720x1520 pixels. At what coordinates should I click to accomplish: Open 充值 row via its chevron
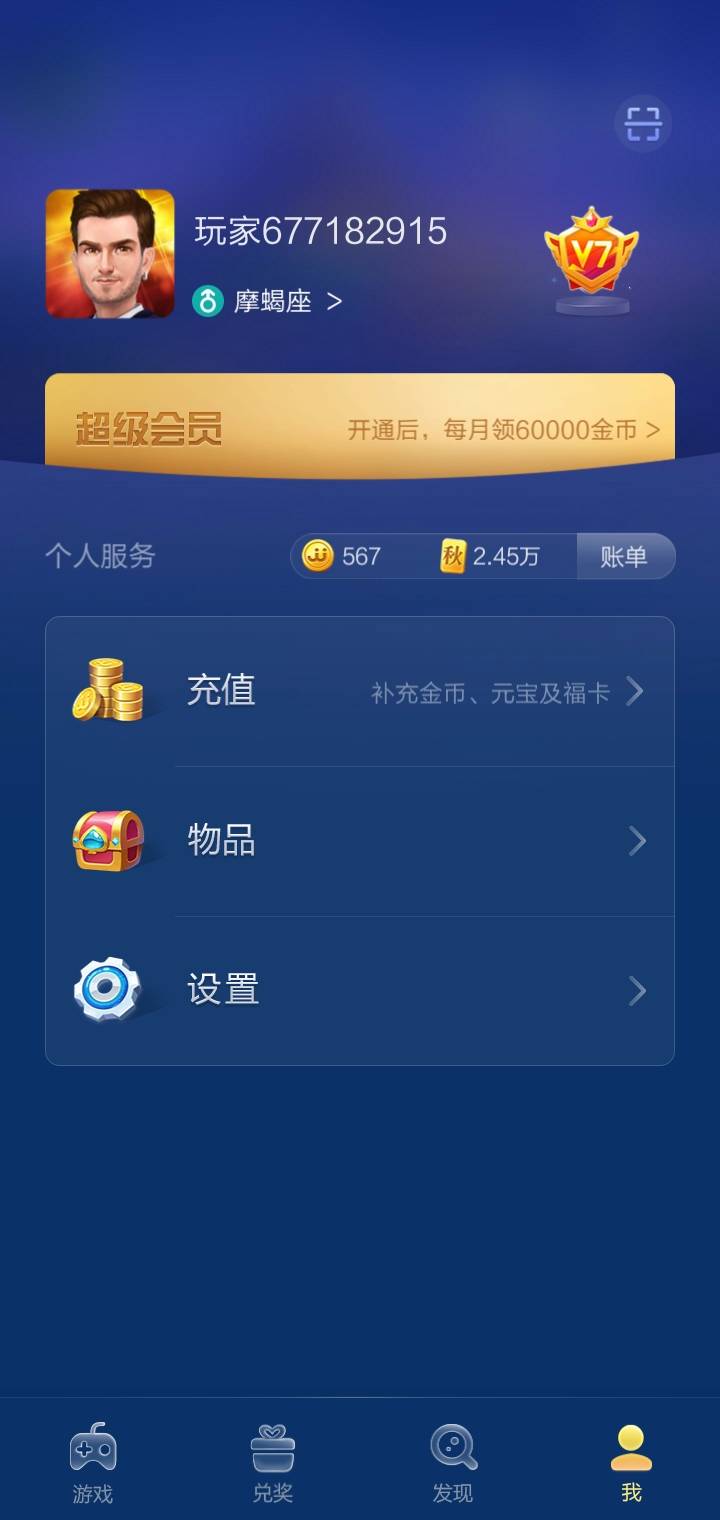(x=637, y=690)
